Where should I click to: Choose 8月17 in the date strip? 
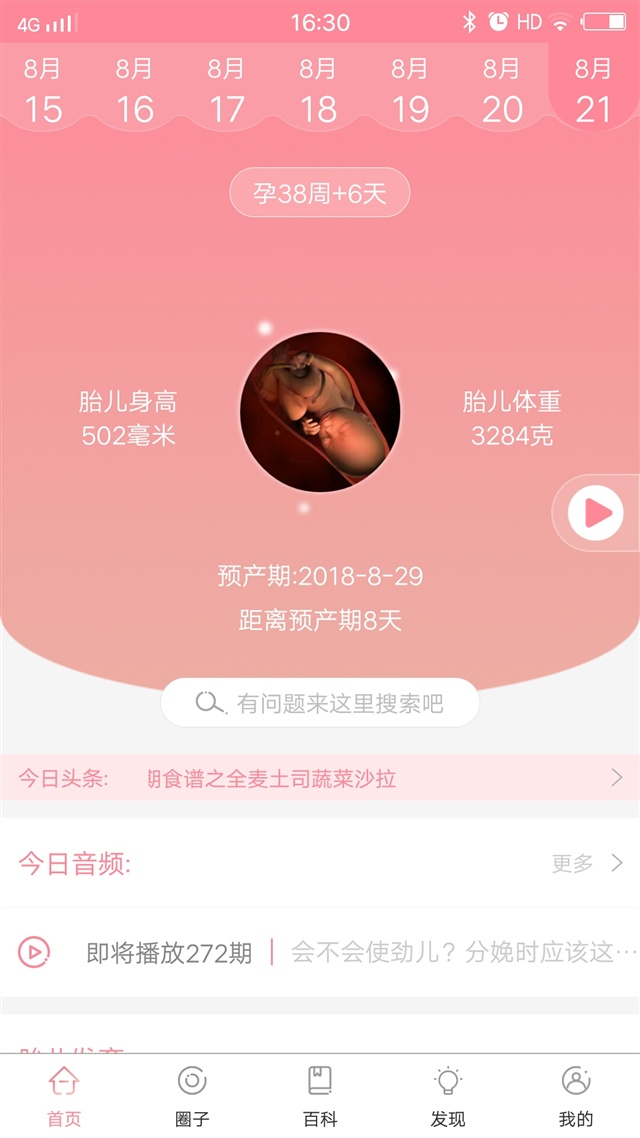pos(227,90)
